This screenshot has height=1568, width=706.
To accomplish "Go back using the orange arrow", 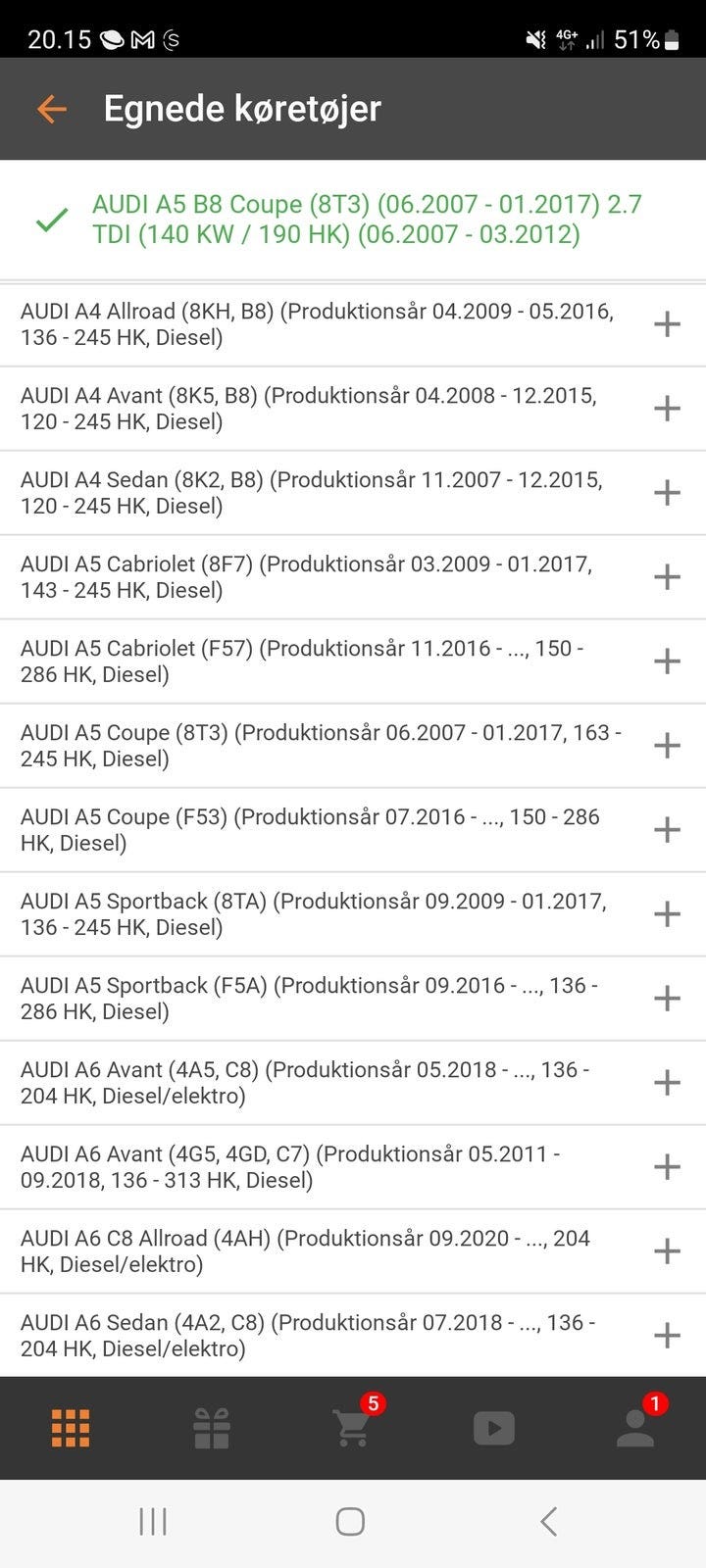I will pos(52,109).
